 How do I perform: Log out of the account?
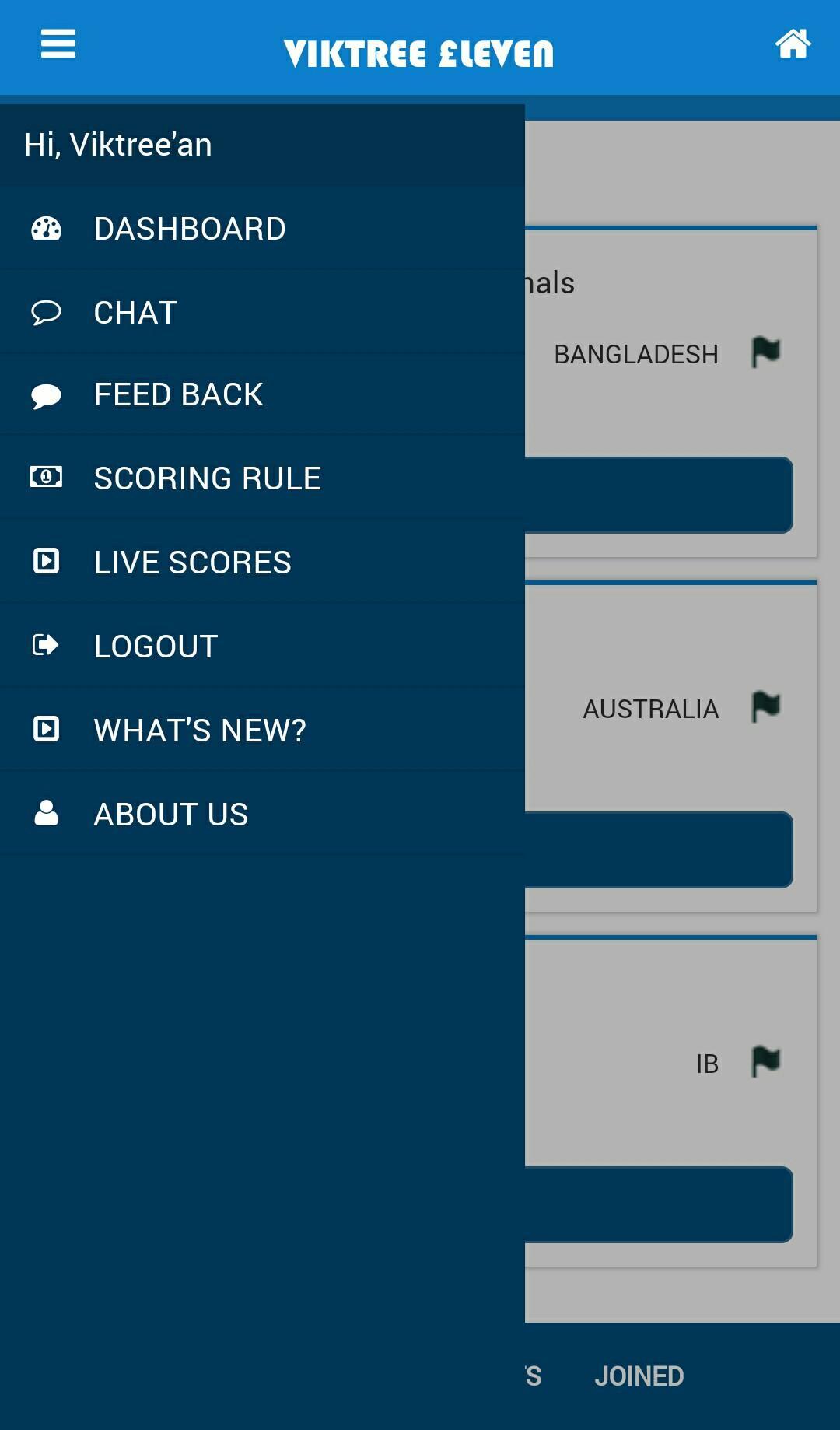point(156,647)
